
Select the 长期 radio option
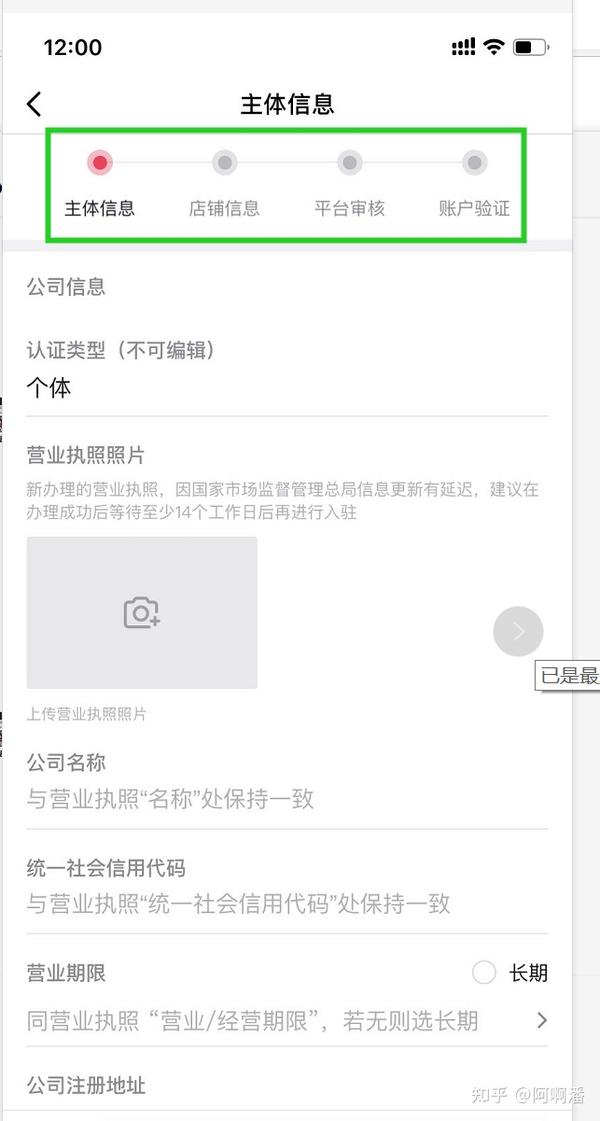[484, 973]
